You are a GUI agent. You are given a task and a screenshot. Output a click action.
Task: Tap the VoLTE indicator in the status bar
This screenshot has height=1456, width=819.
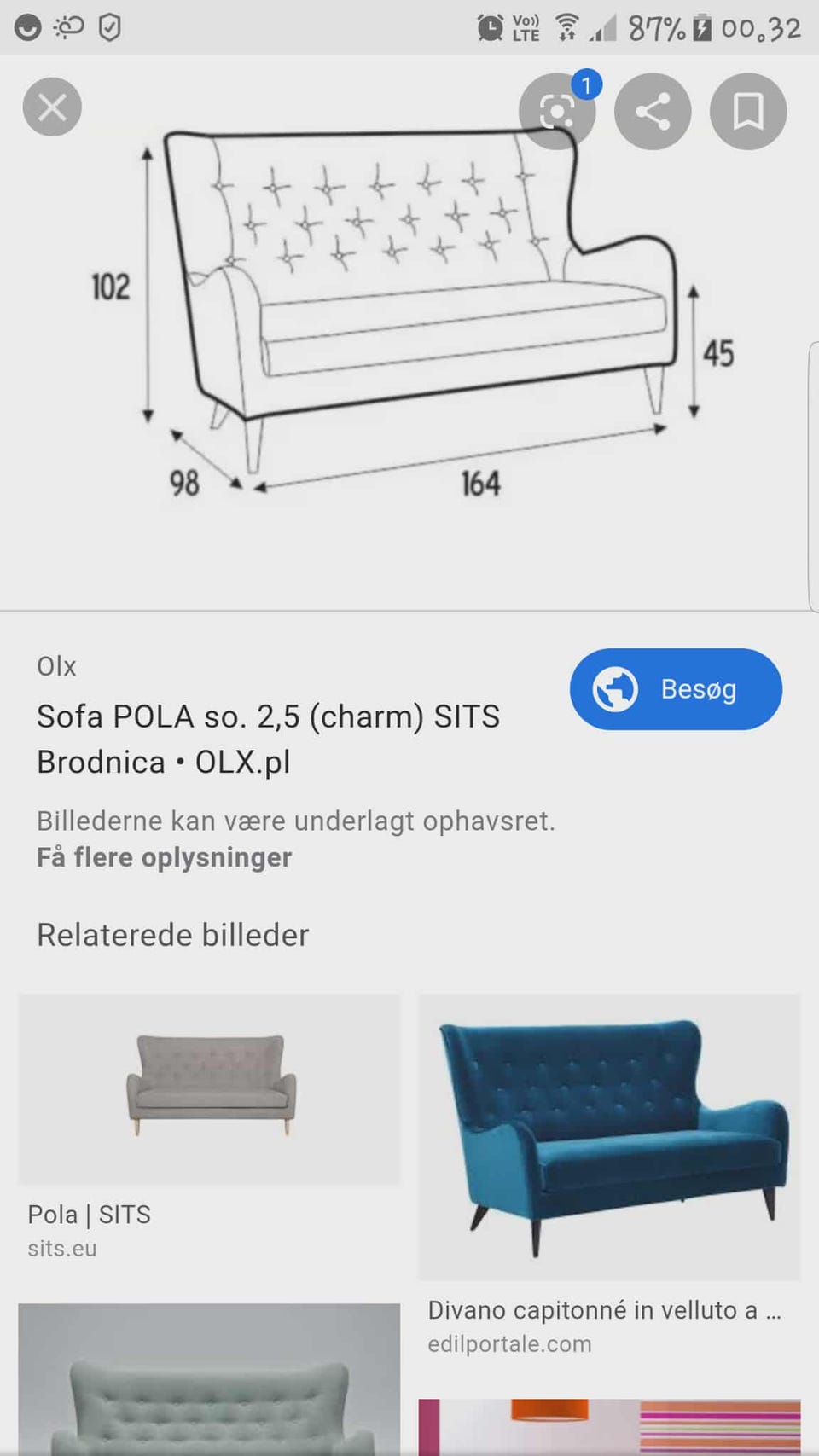point(526,26)
